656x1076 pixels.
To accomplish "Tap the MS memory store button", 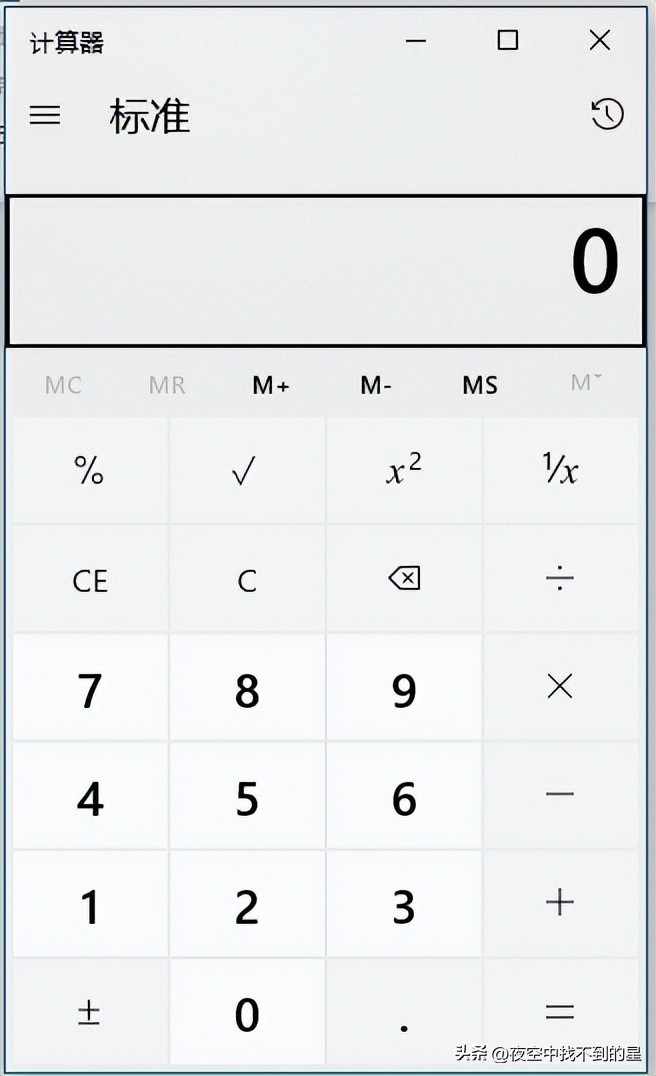I will (x=480, y=385).
